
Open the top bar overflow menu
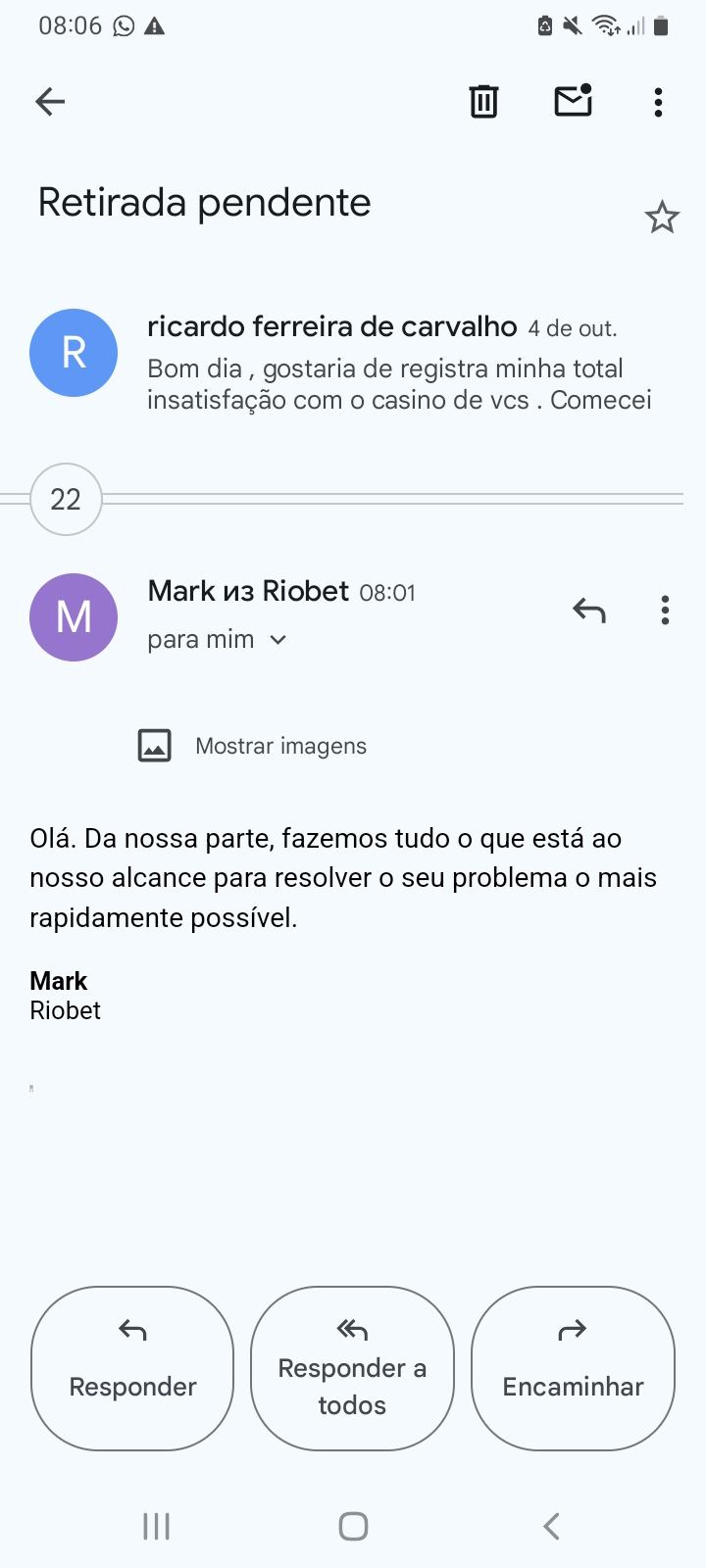[658, 102]
